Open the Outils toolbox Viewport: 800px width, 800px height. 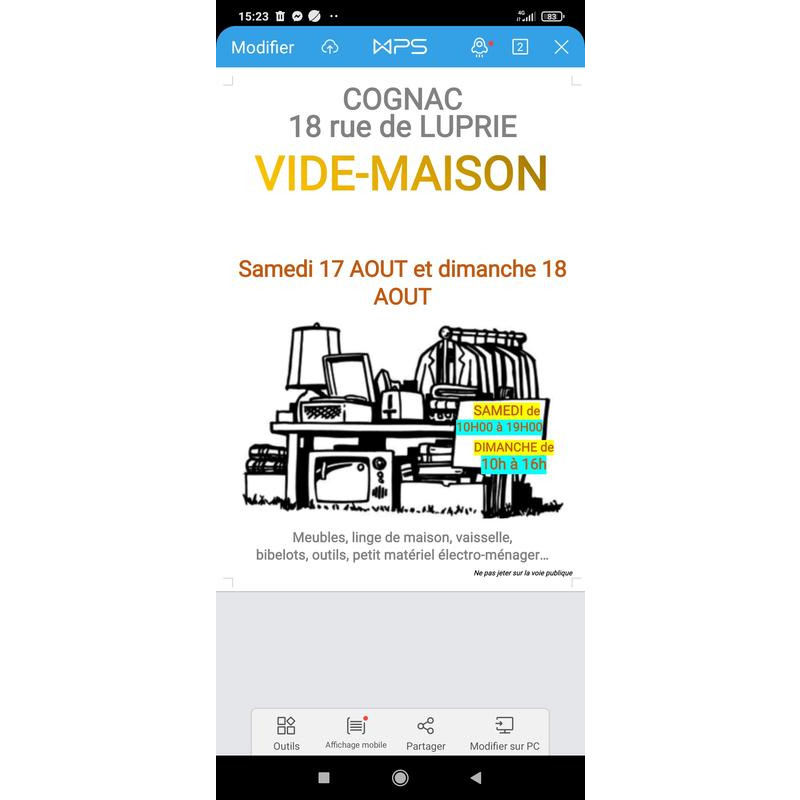coord(286,732)
